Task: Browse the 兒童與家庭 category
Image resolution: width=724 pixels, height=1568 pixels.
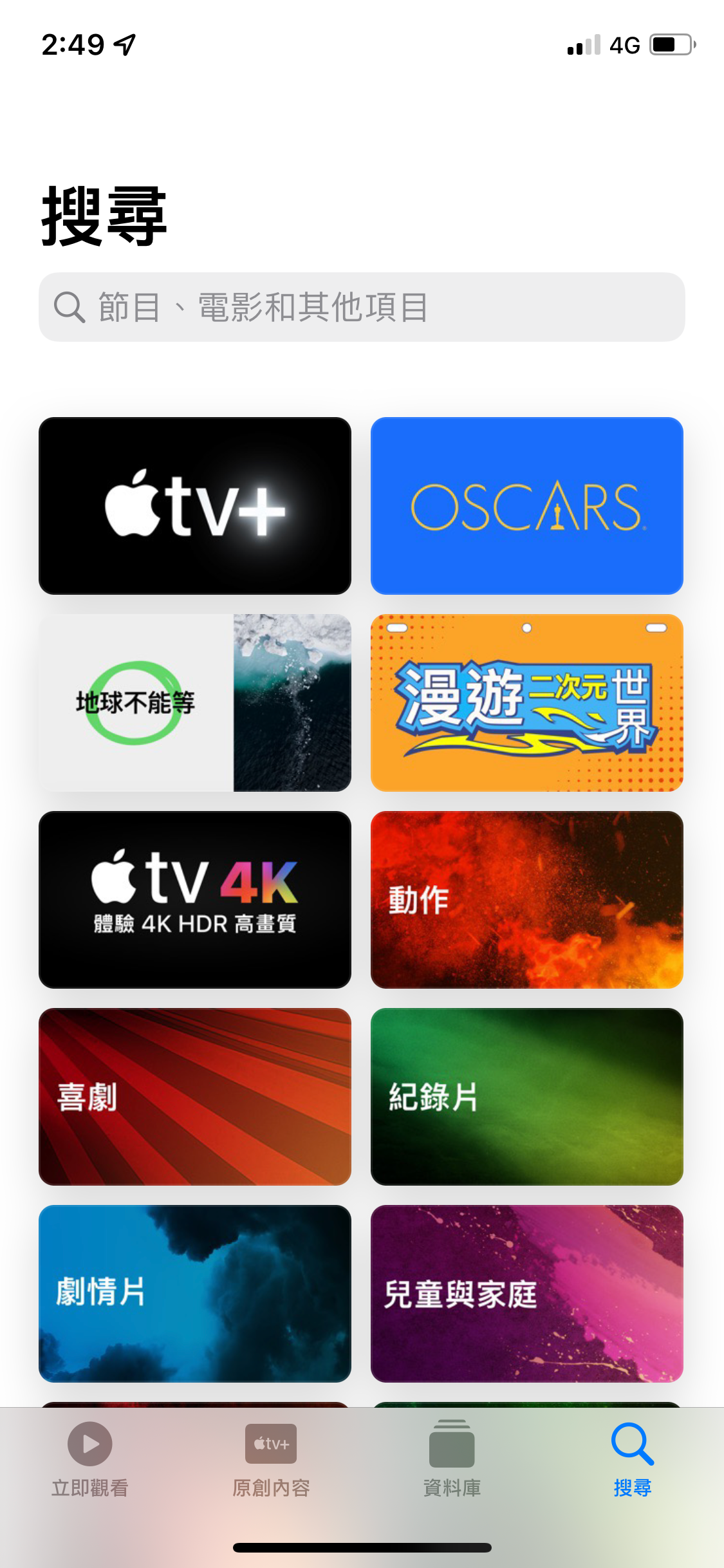Action: [526, 1294]
